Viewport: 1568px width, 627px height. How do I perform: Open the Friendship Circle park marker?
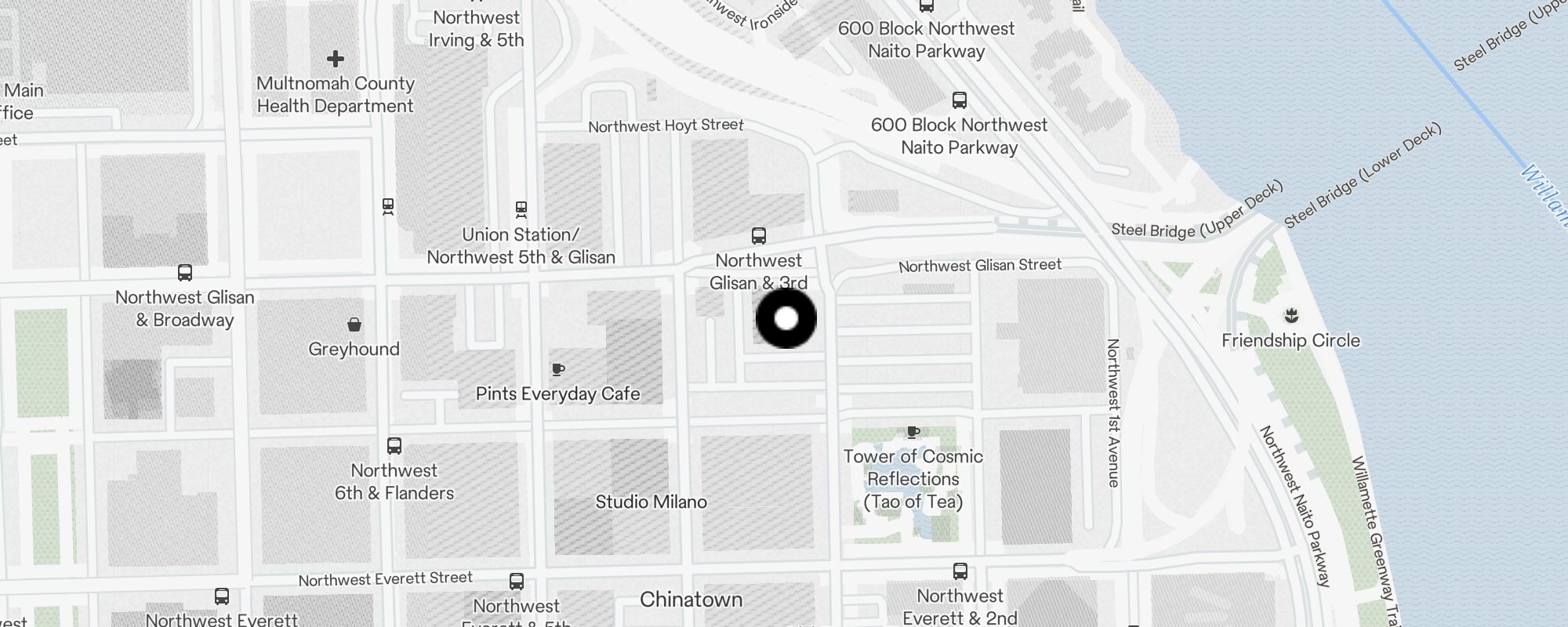[x=1291, y=316]
